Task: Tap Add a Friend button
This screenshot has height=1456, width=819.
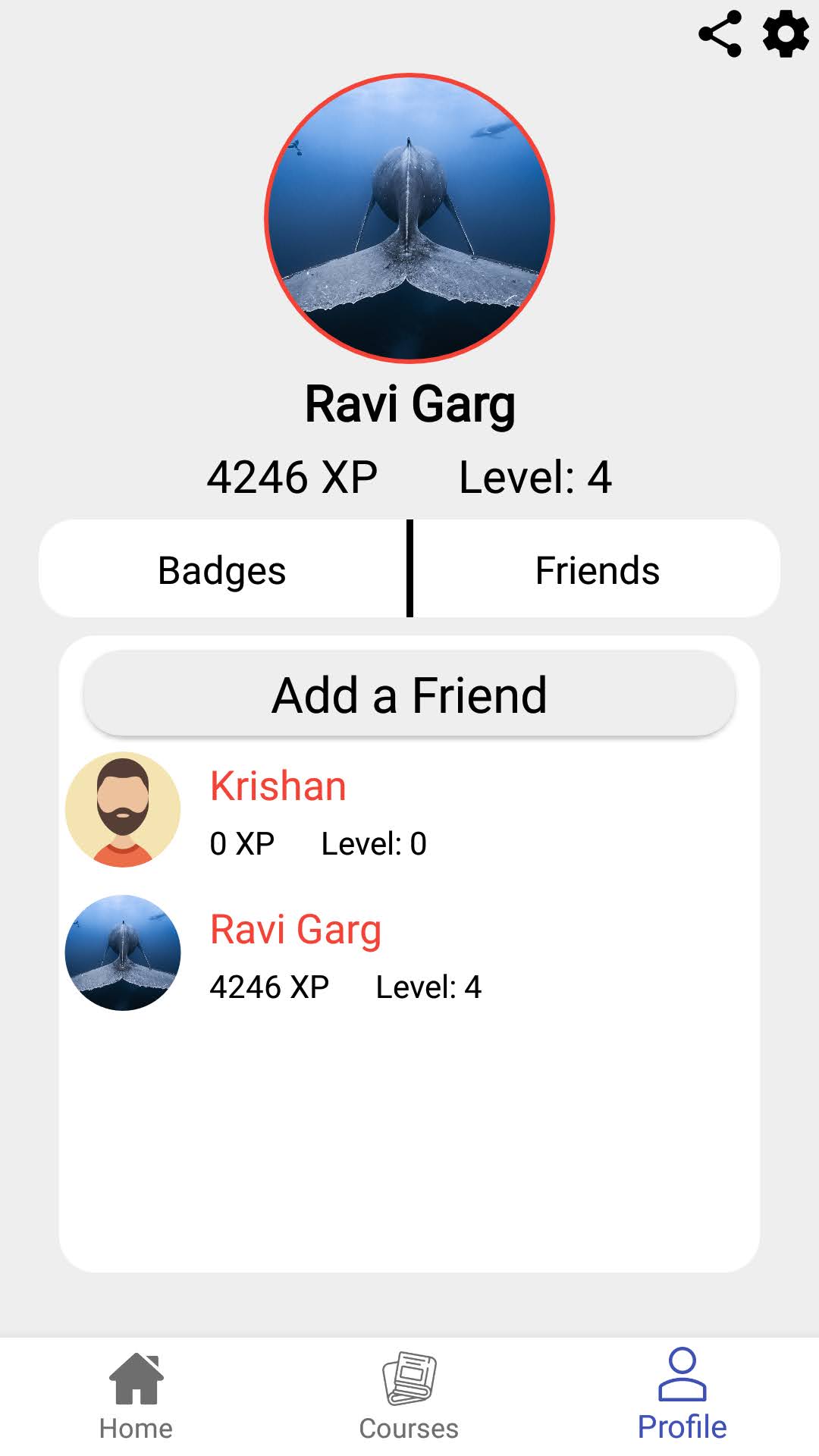Action: [x=409, y=695]
